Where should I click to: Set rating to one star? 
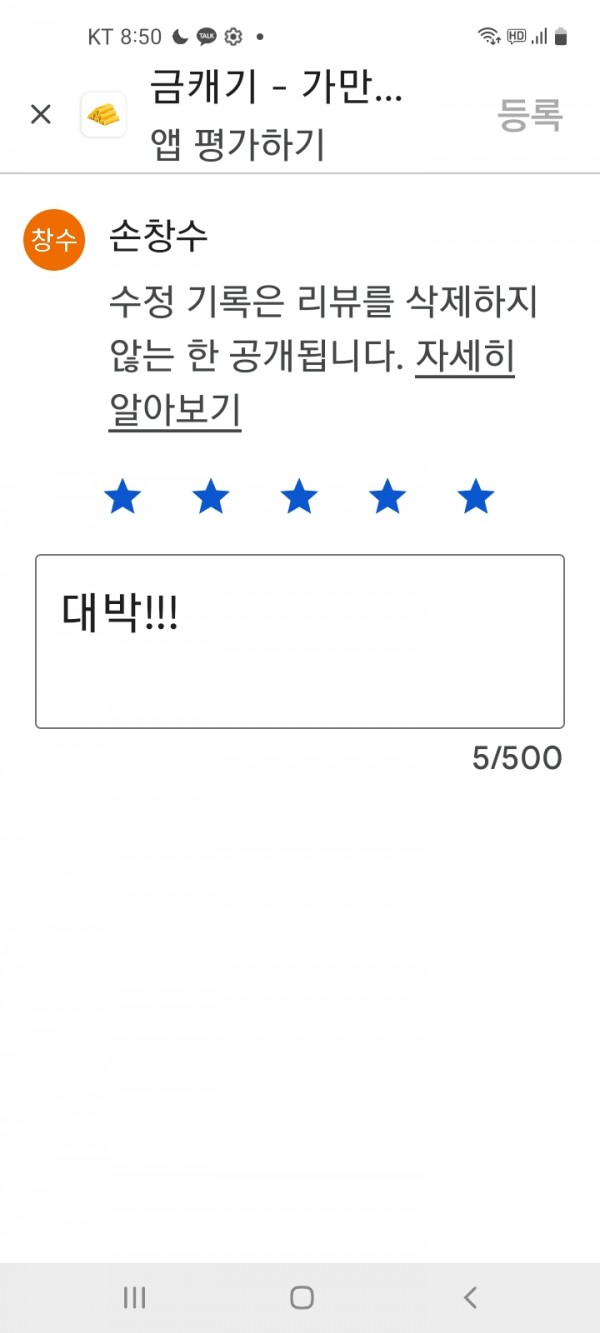click(x=123, y=497)
